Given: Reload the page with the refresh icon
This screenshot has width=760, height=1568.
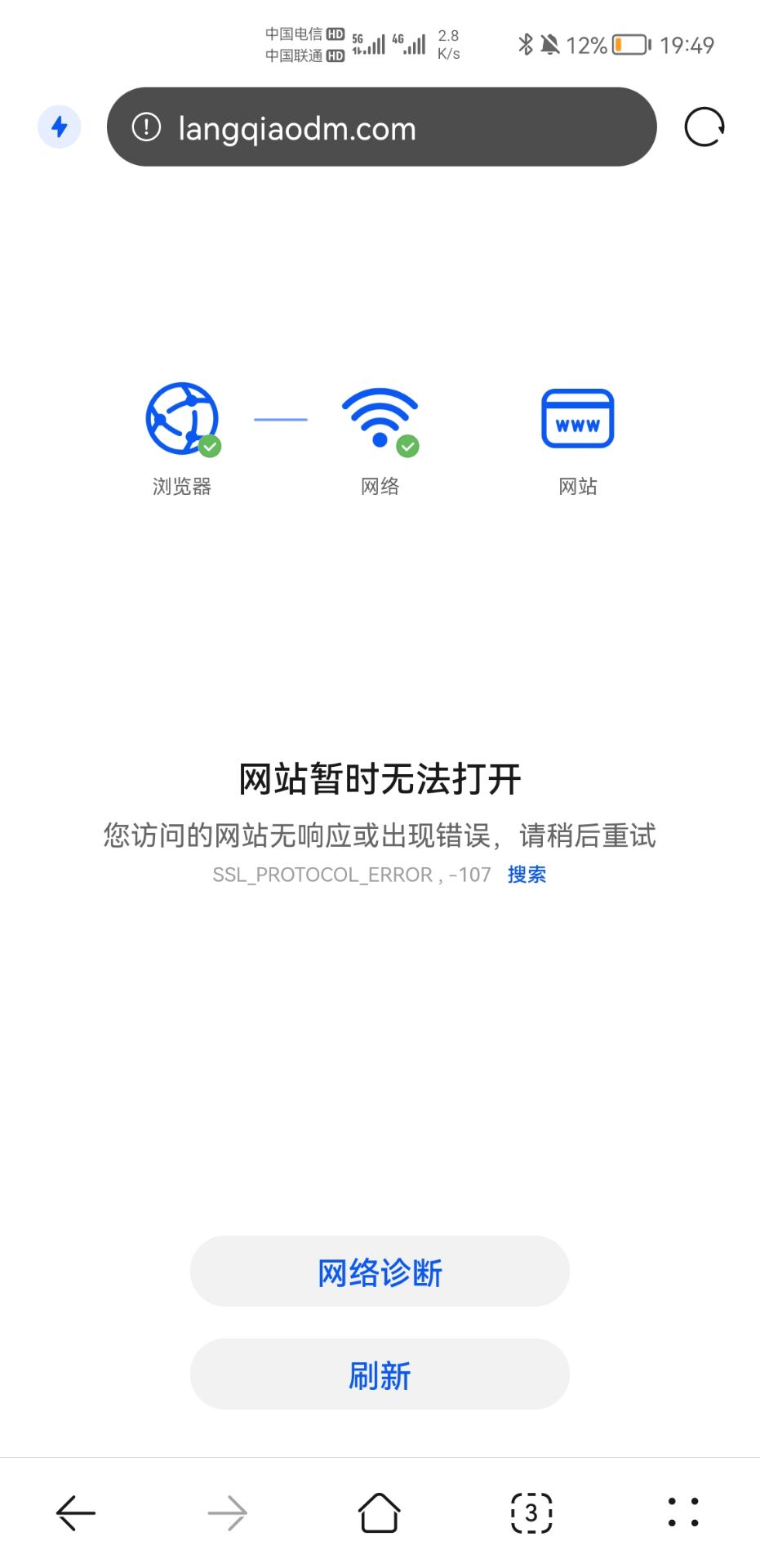Looking at the screenshot, I should pyautogui.click(x=704, y=127).
